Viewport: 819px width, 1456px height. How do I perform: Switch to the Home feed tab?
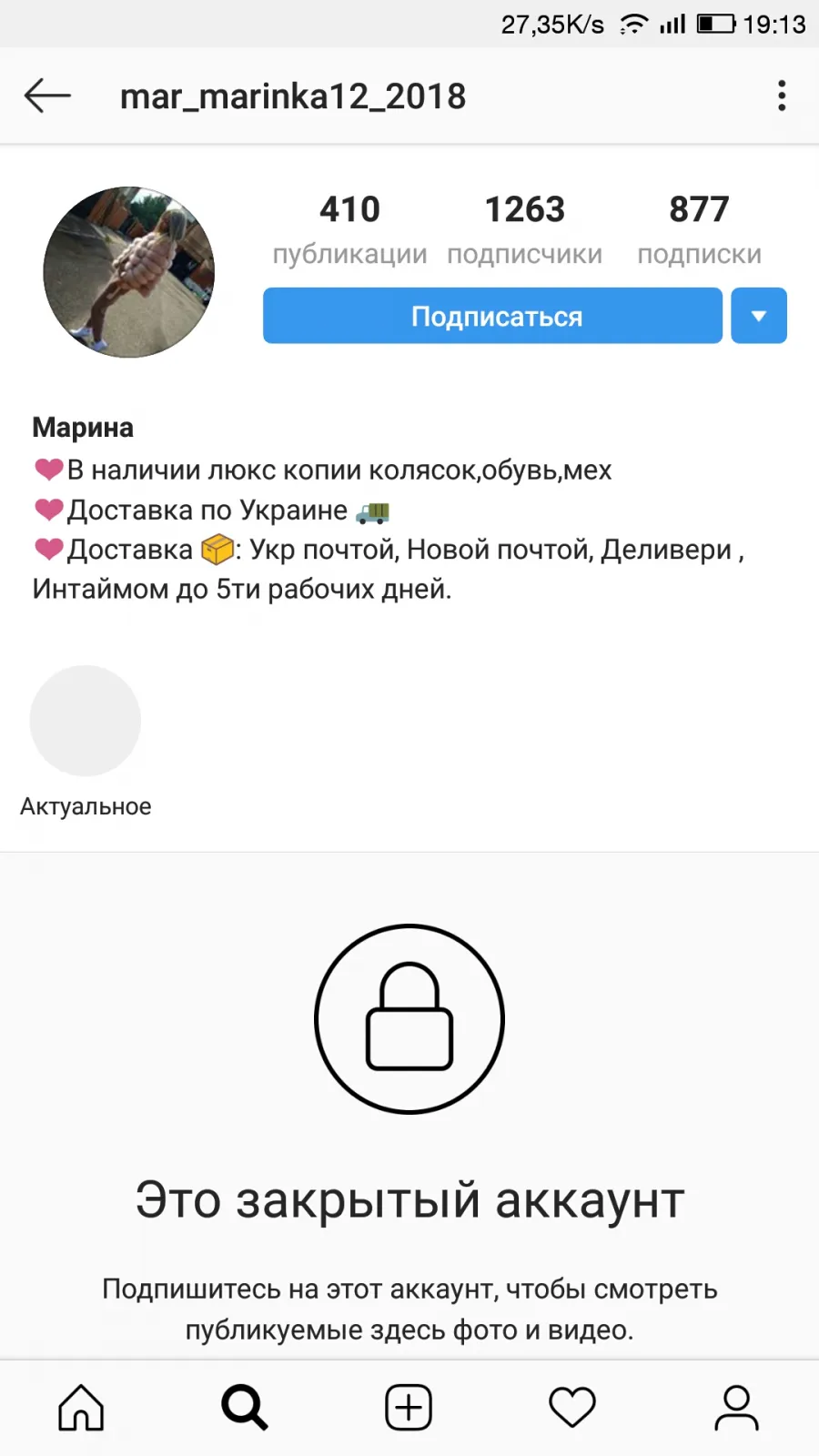[x=82, y=1408]
